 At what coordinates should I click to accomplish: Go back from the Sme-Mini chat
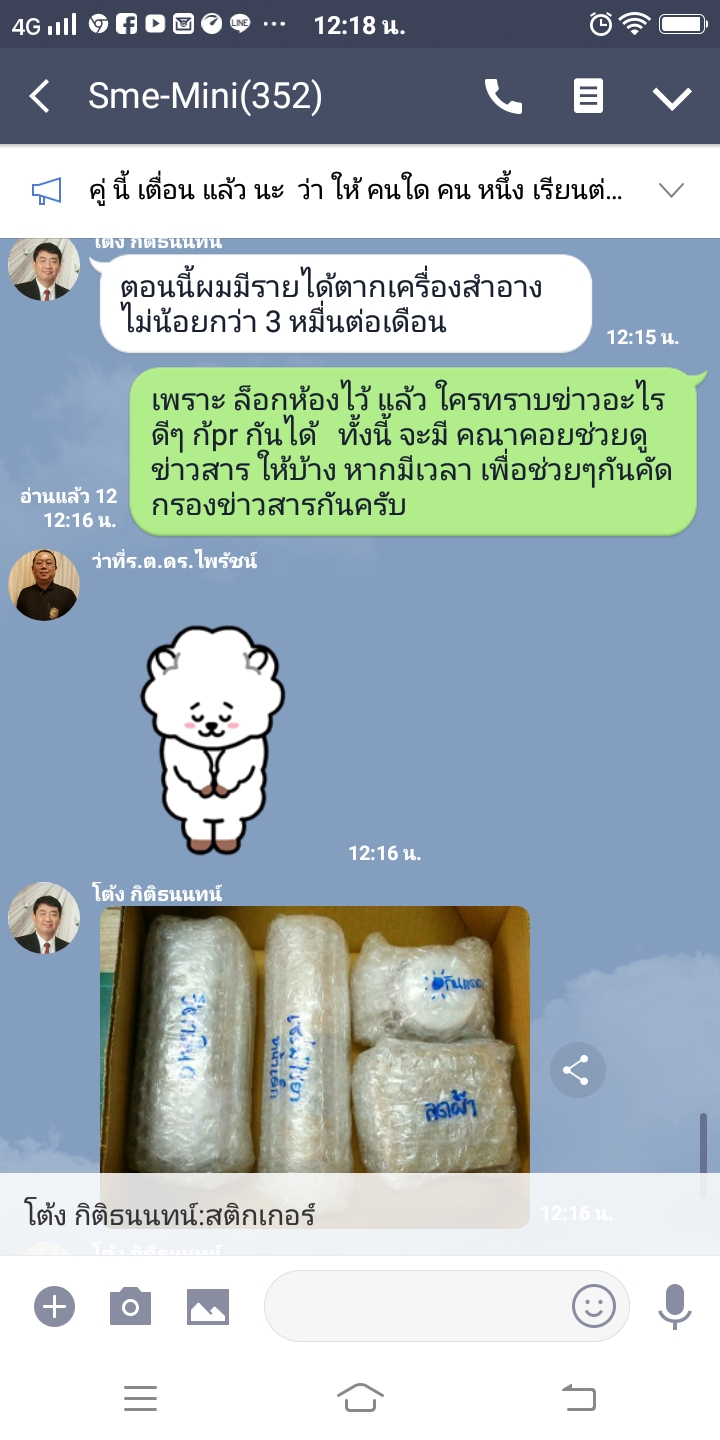pyautogui.click(x=39, y=96)
